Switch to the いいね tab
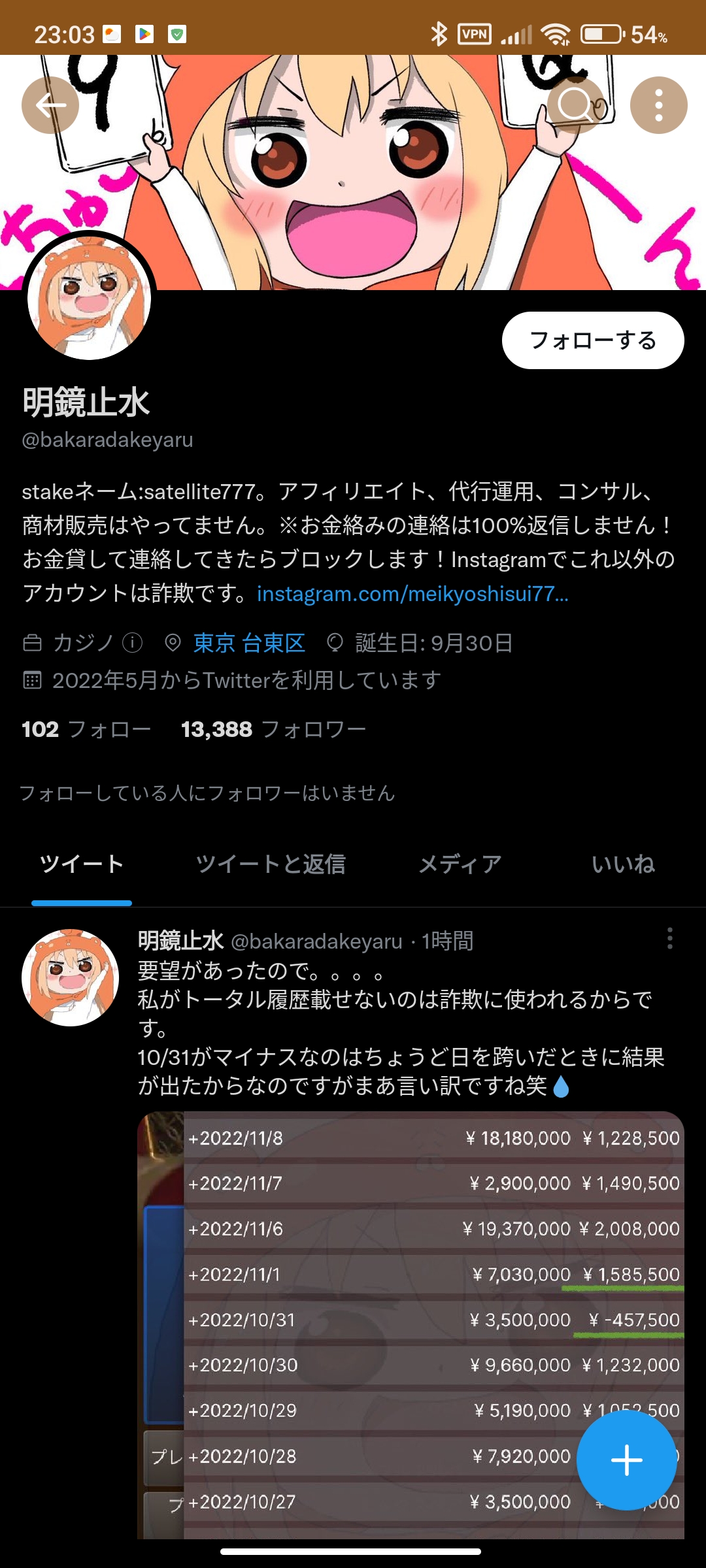Image resolution: width=706 pixels, height=1568 pixels. pyautogui.click(x=622, y=864)
